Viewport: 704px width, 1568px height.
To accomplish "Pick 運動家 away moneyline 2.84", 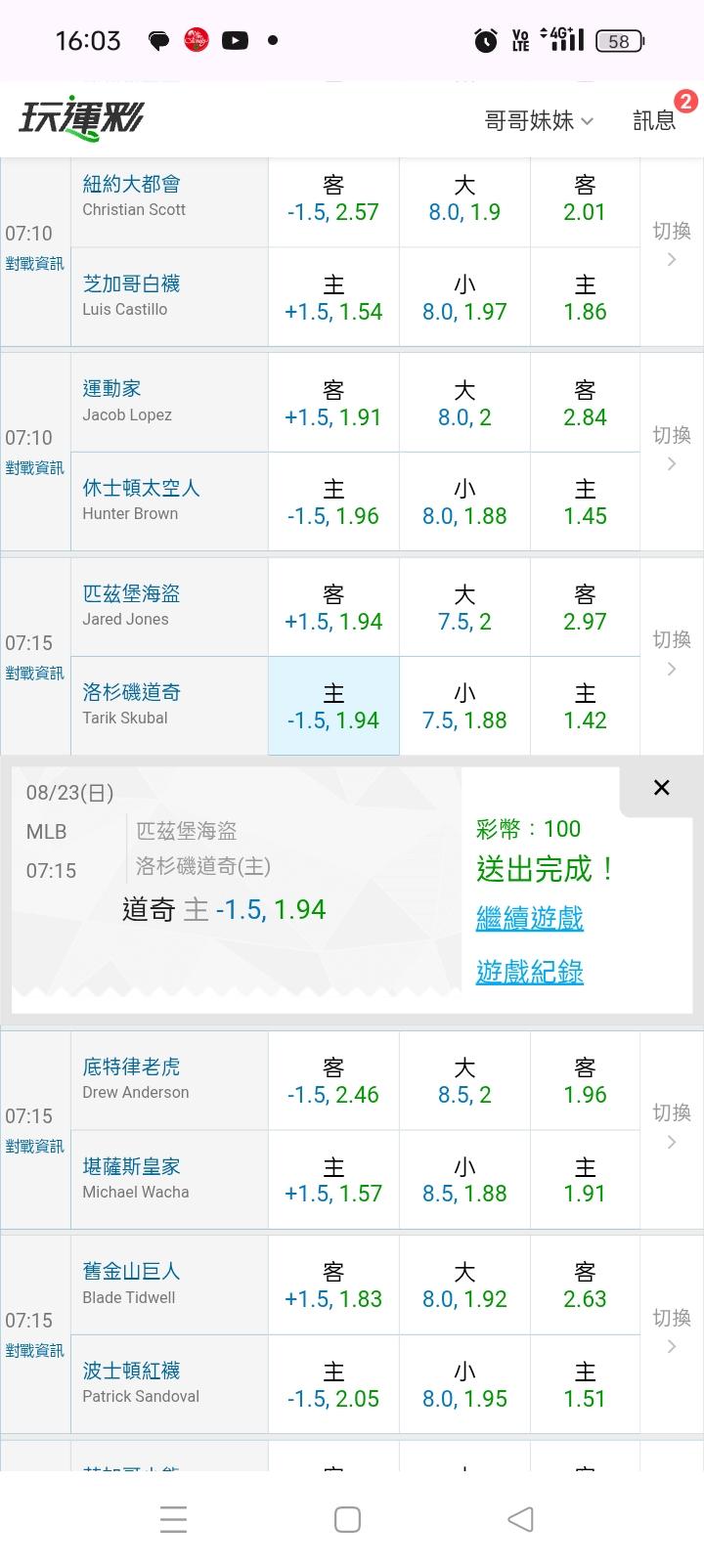I will [x=585, y=404].
